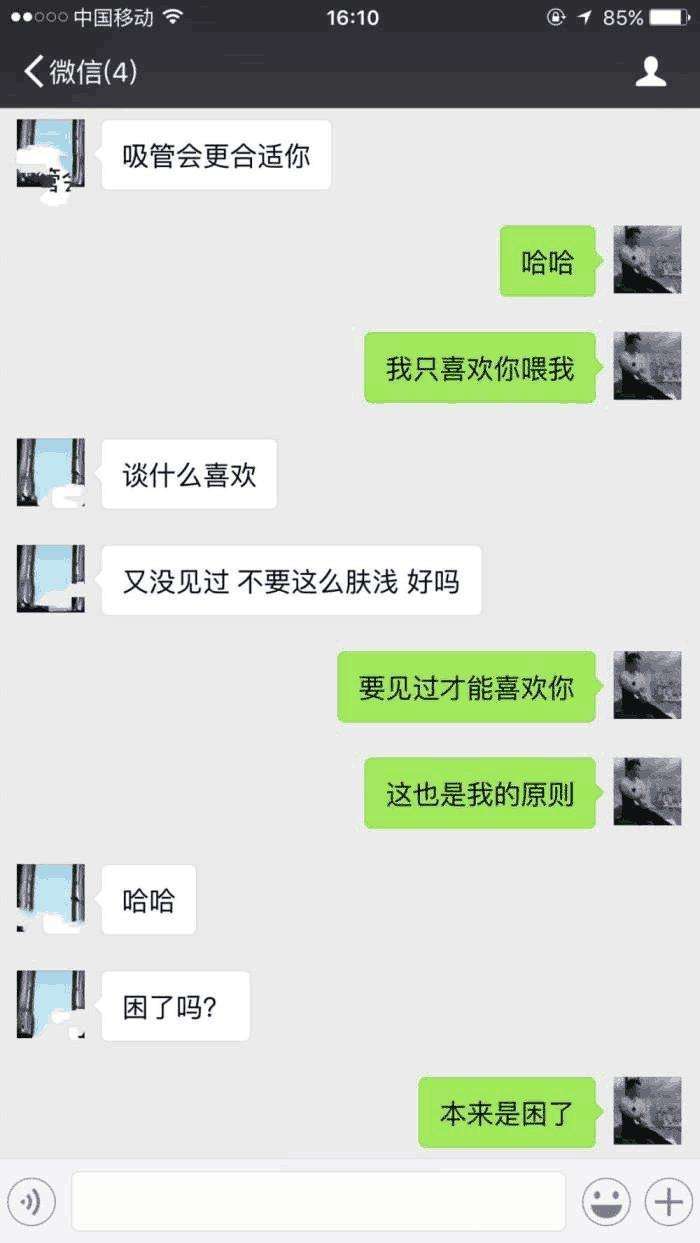Open the chat info profile icon
The width and height of the screenshot is (700, 1243).
(x=651, y=72)
